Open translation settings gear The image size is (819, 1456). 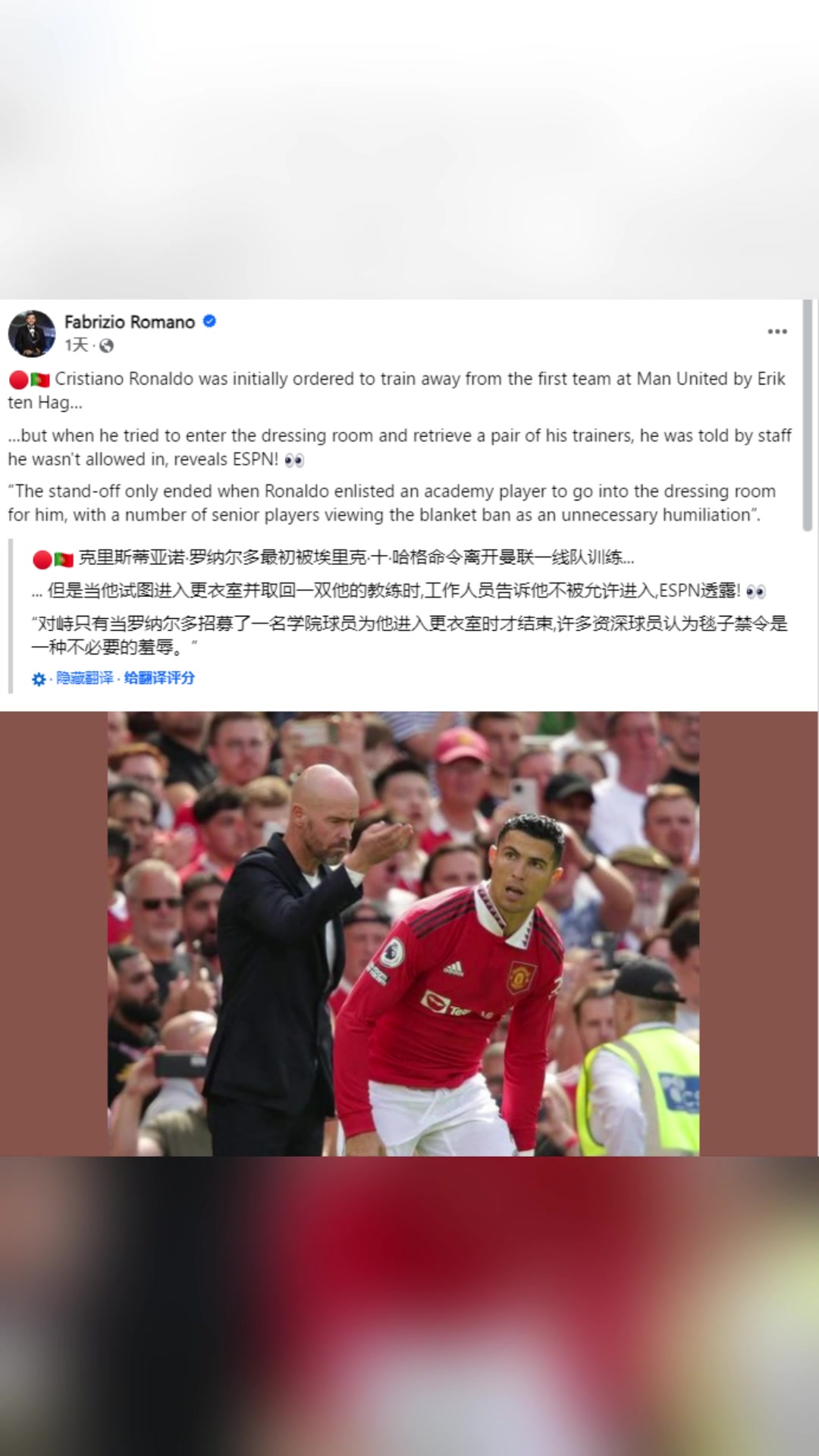(x=39, y=679)
